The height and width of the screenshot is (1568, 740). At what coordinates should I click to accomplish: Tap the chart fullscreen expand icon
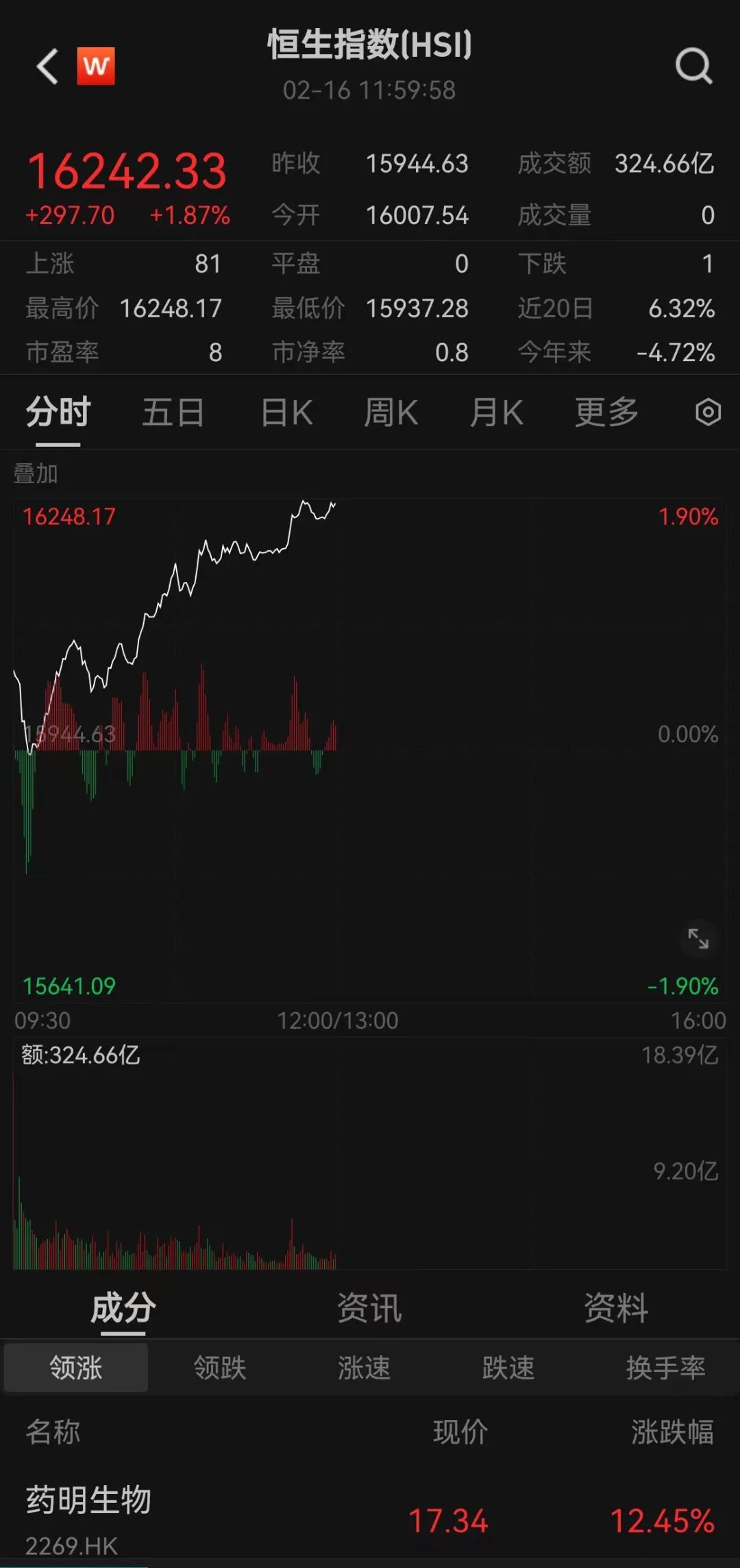coord(698,940)
